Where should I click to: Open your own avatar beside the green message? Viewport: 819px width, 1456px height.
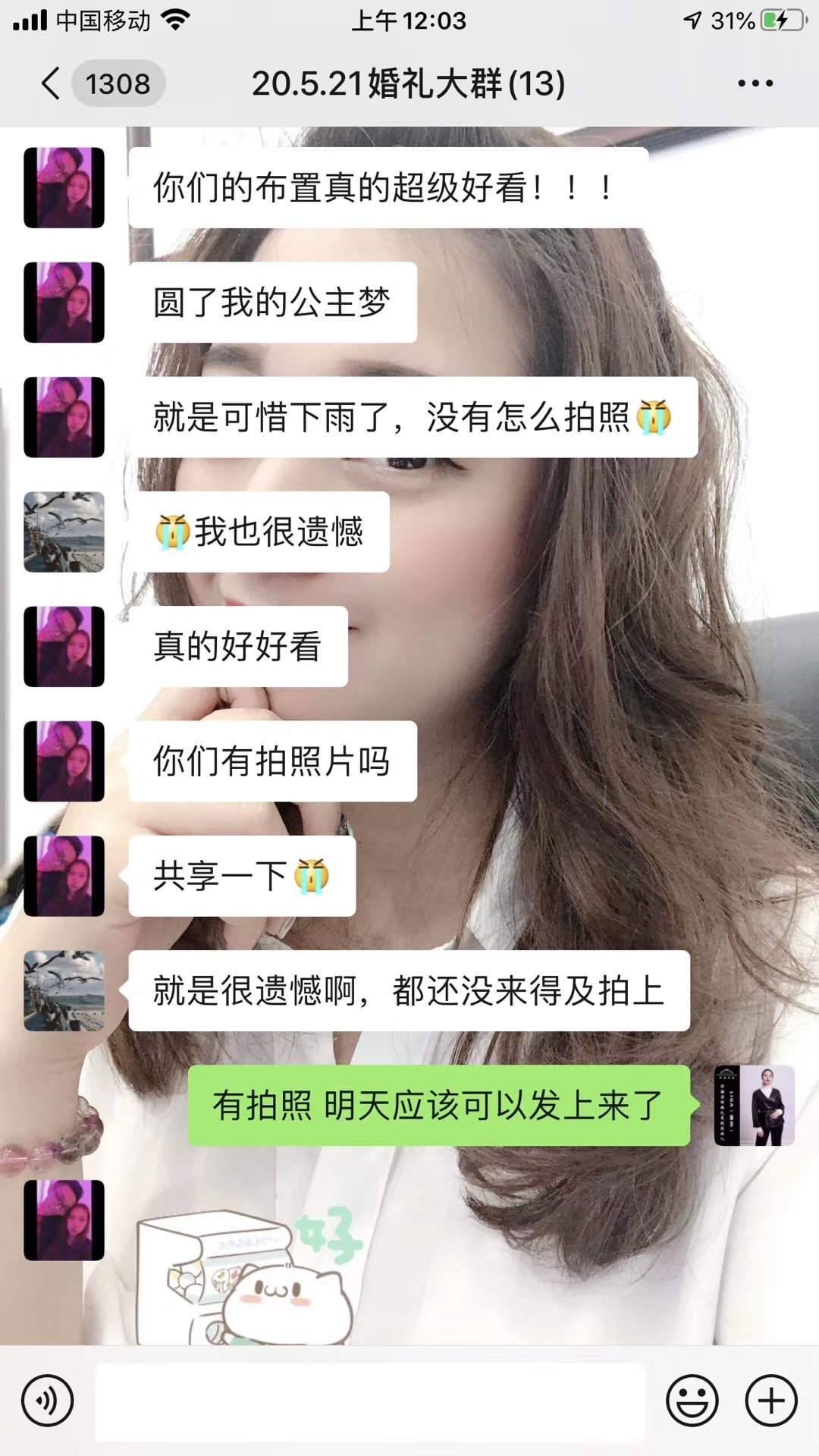pos(755,1105)
